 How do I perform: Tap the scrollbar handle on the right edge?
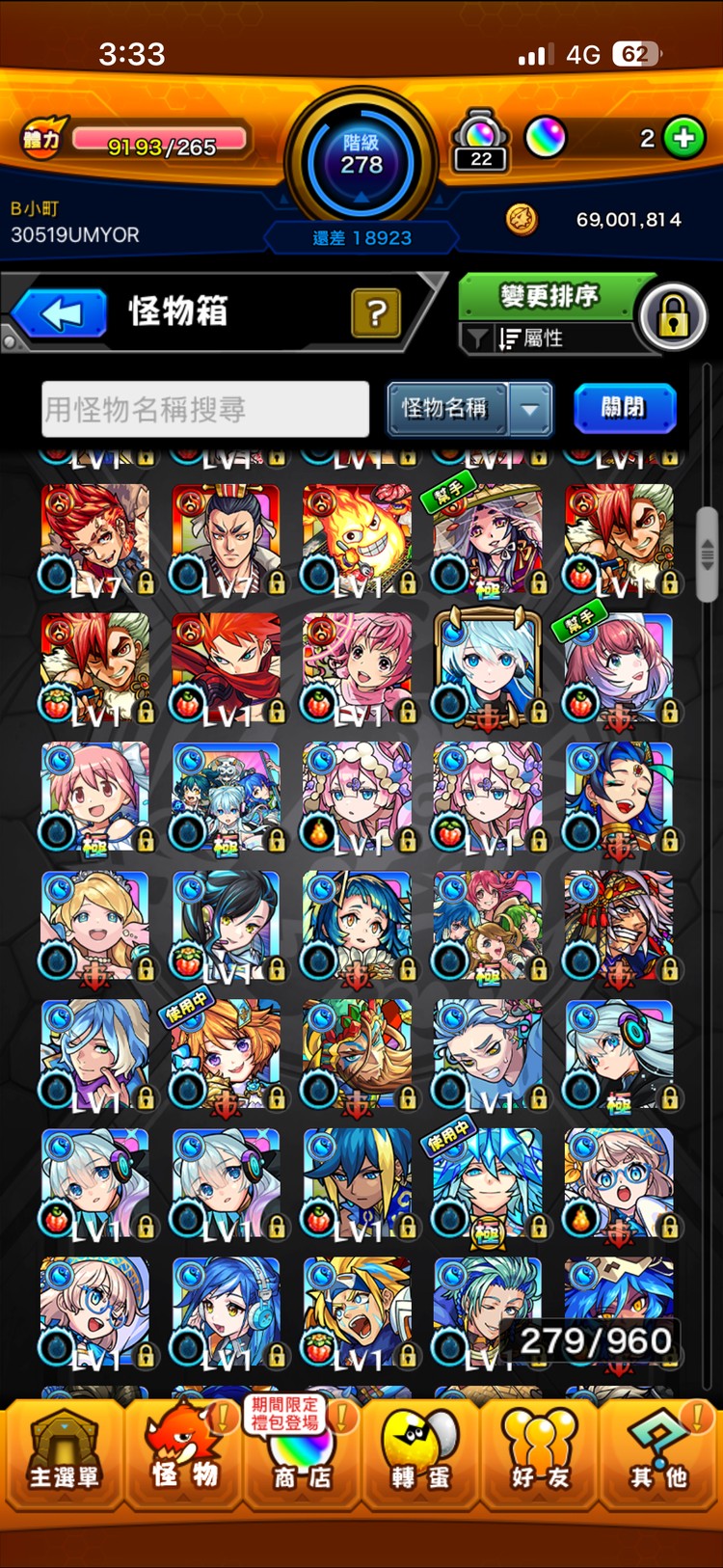708,554
